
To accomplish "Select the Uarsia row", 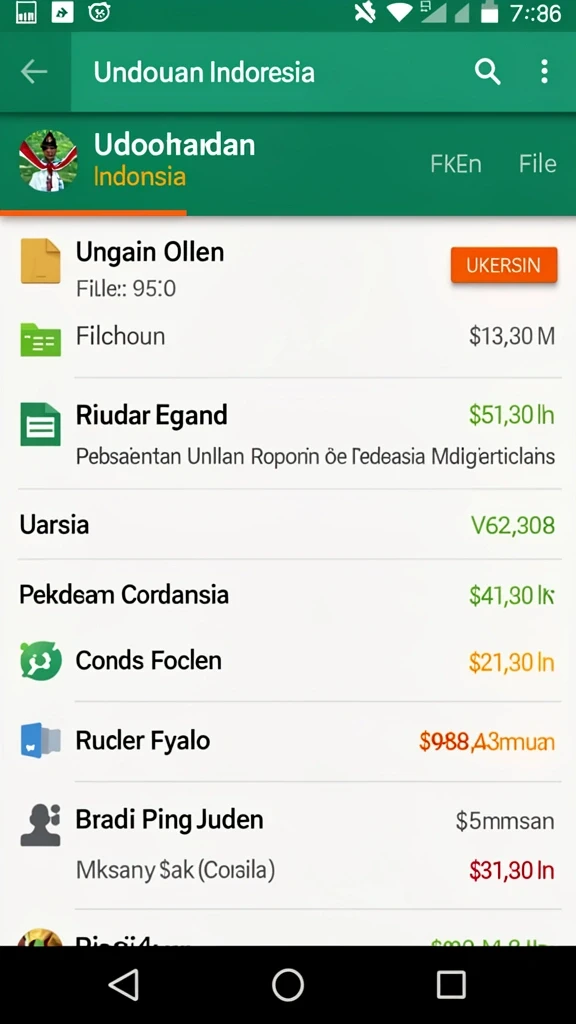I will point(288,524).
